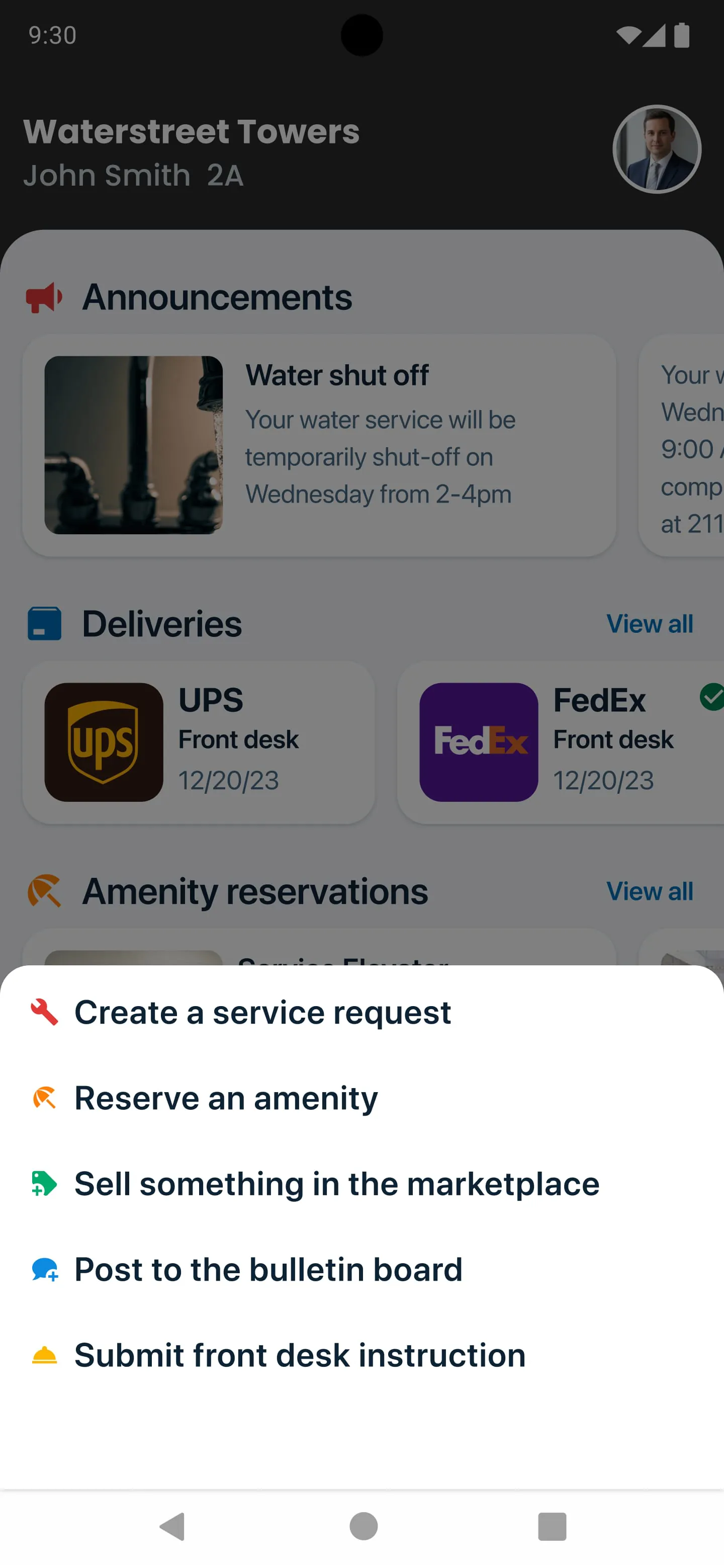724x1568 pixels.
Task: Choose Reserve an amenity option
Action: [226, 1098]
